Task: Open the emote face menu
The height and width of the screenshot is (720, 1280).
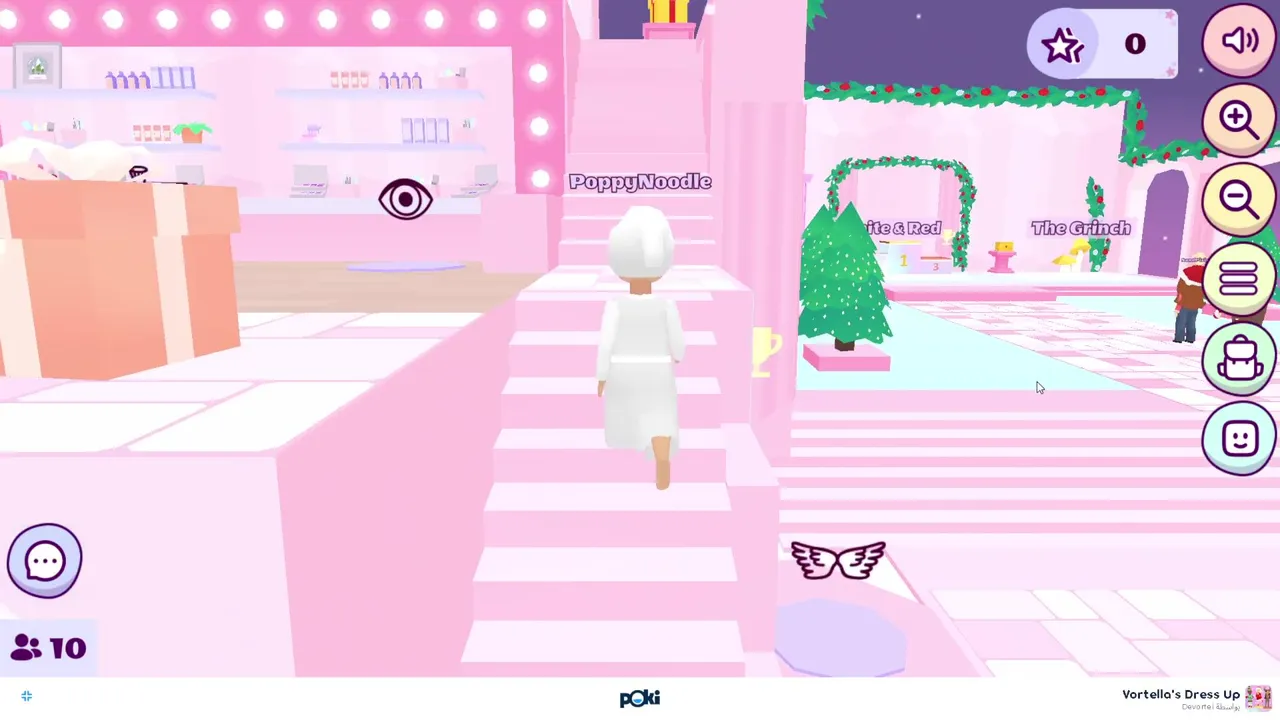Action: click(1239, 438)
